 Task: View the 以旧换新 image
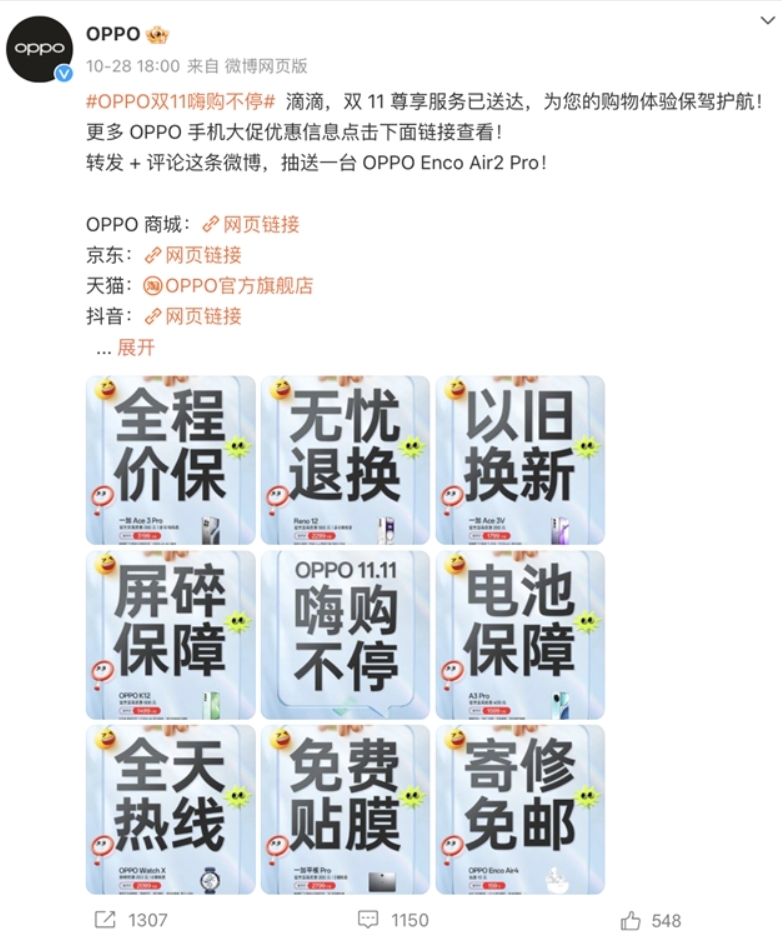(520, 460)
